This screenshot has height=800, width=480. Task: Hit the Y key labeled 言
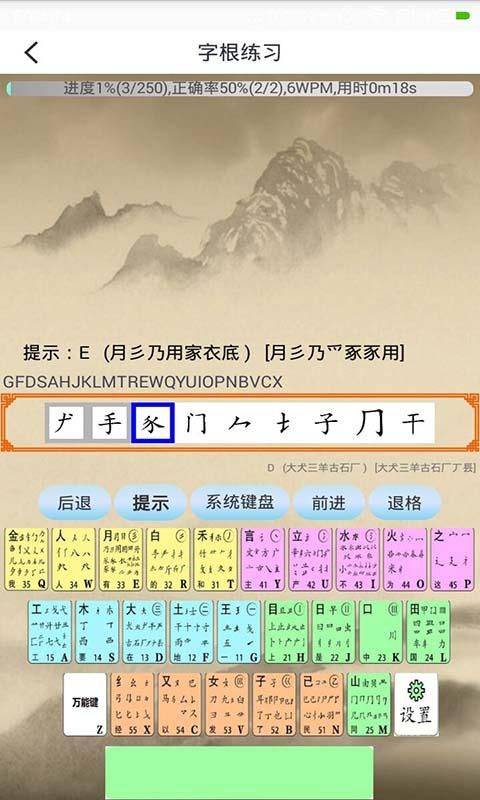pyautogui.click(x=263, y=560)
